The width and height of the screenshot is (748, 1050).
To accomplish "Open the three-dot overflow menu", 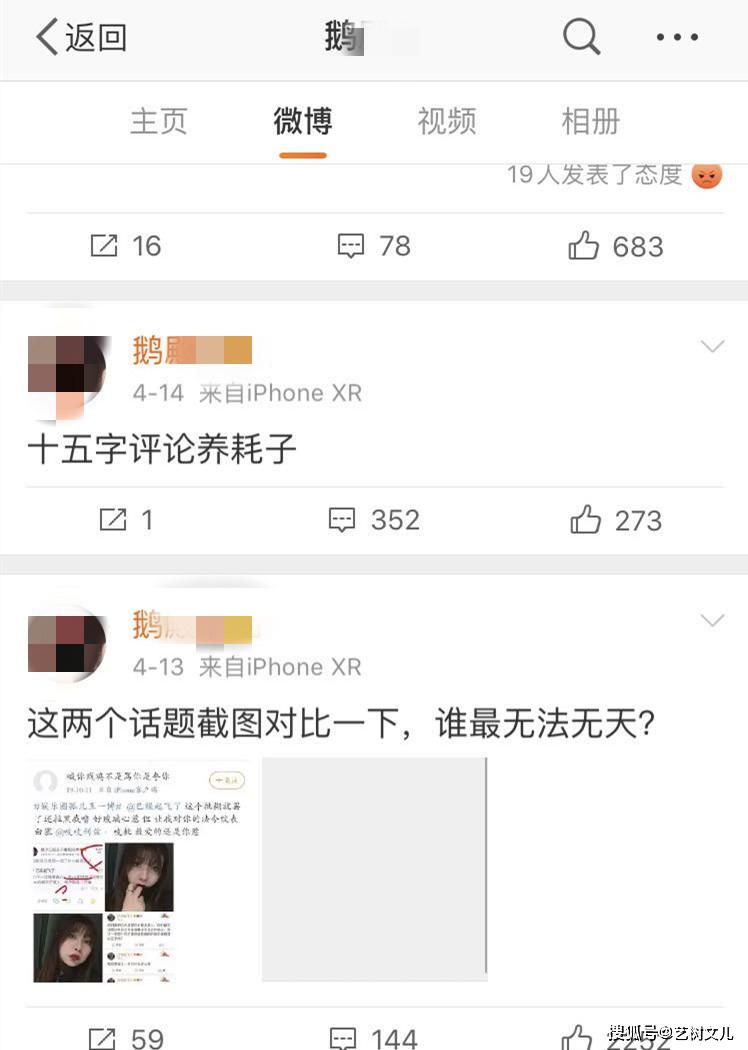I will coord(677,37).
